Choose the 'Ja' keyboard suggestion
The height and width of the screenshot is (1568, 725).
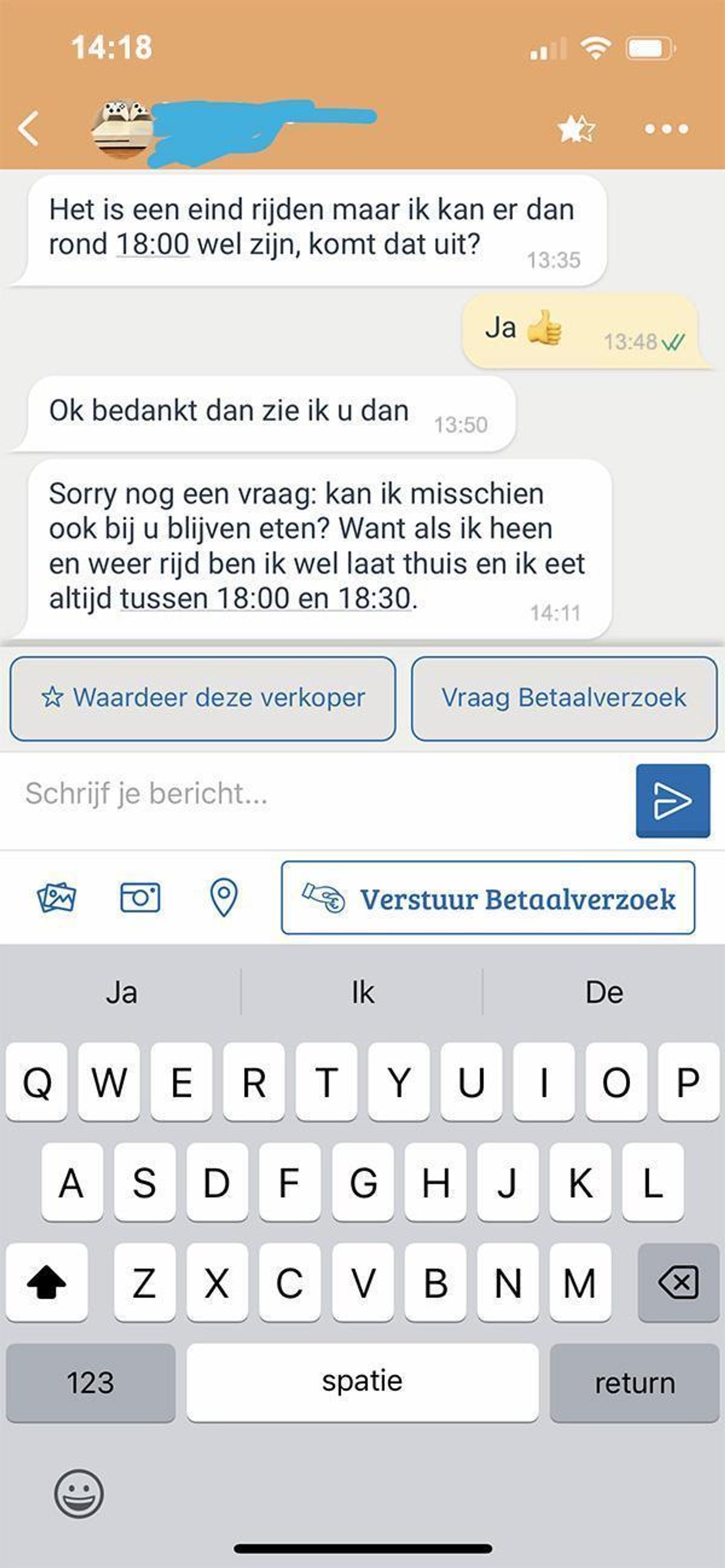pos(121,993)
